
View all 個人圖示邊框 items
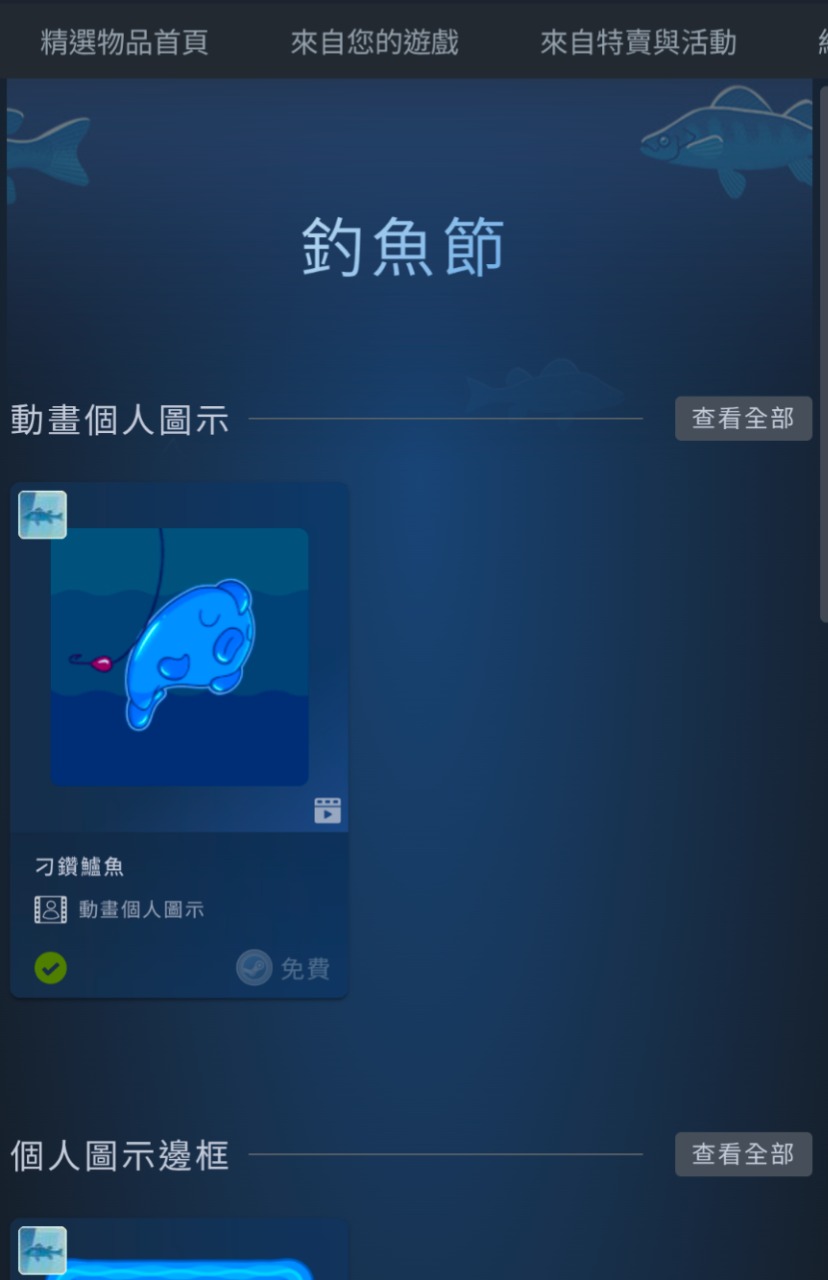click(x=743, y=1154)
